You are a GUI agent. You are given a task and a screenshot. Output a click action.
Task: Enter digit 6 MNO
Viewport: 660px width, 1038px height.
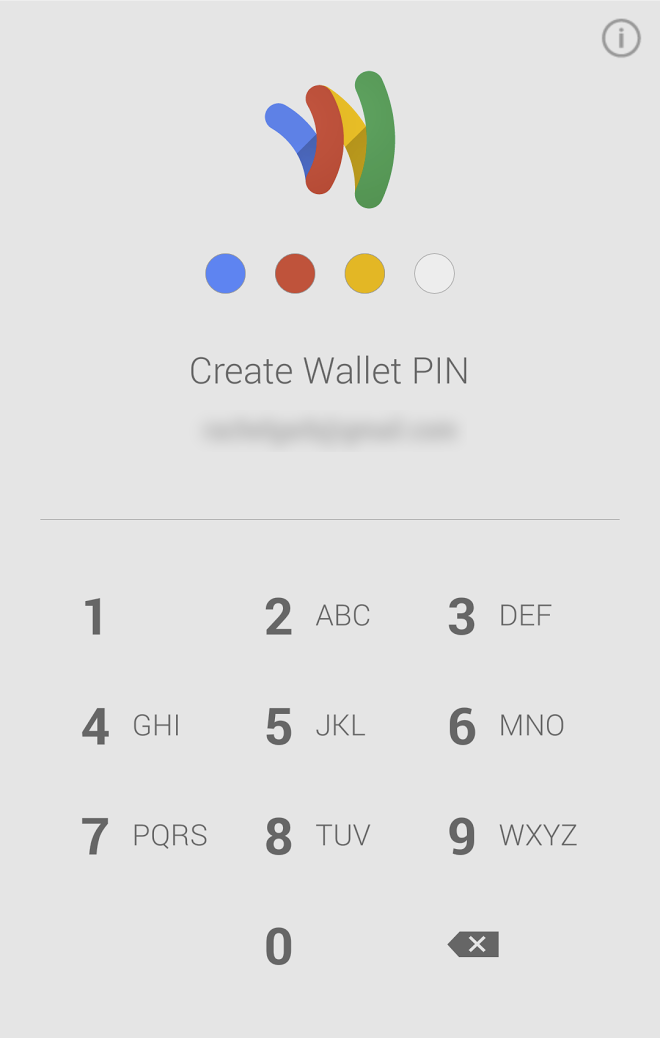pos(505,726)
